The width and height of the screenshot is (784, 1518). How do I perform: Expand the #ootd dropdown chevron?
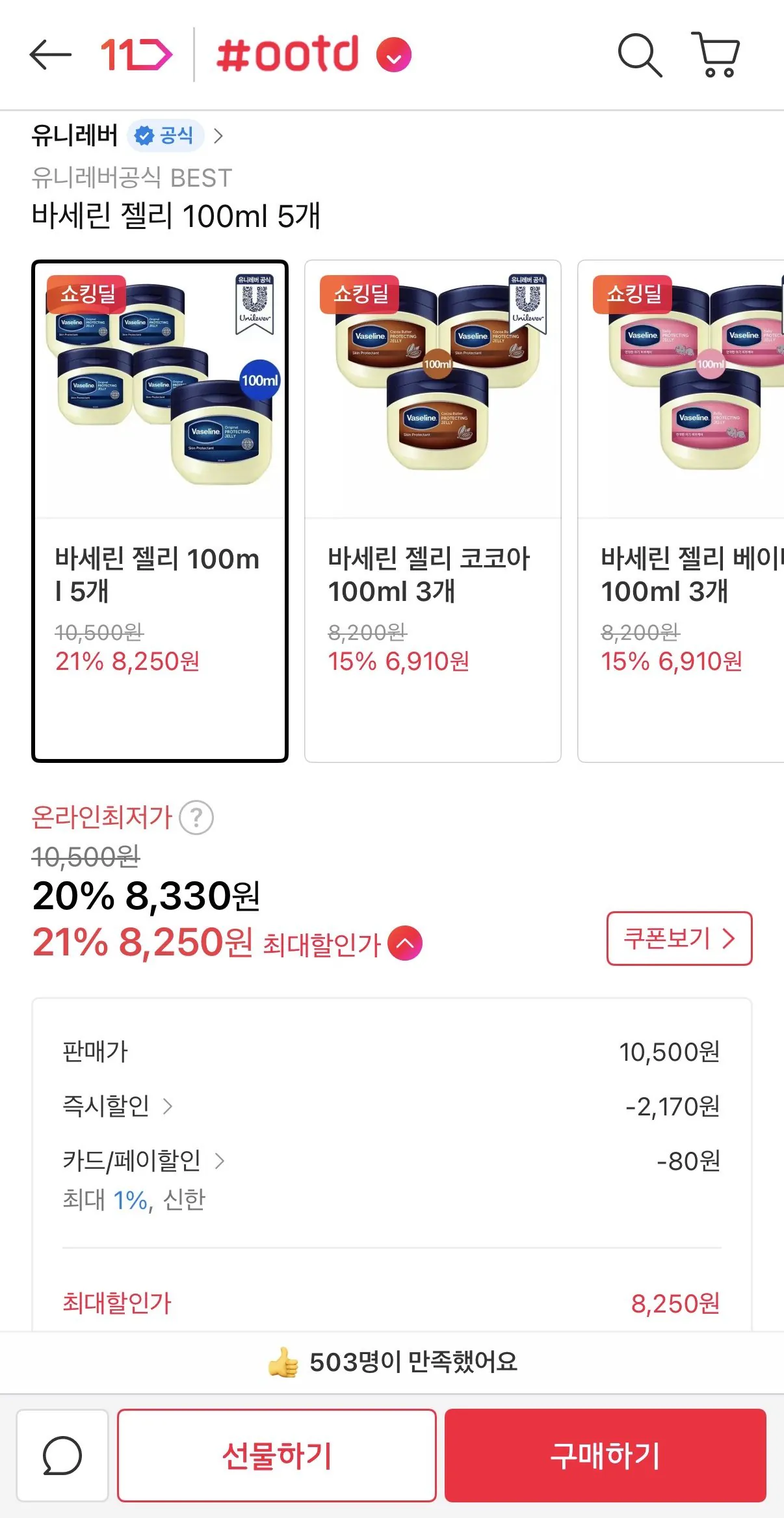392,55
